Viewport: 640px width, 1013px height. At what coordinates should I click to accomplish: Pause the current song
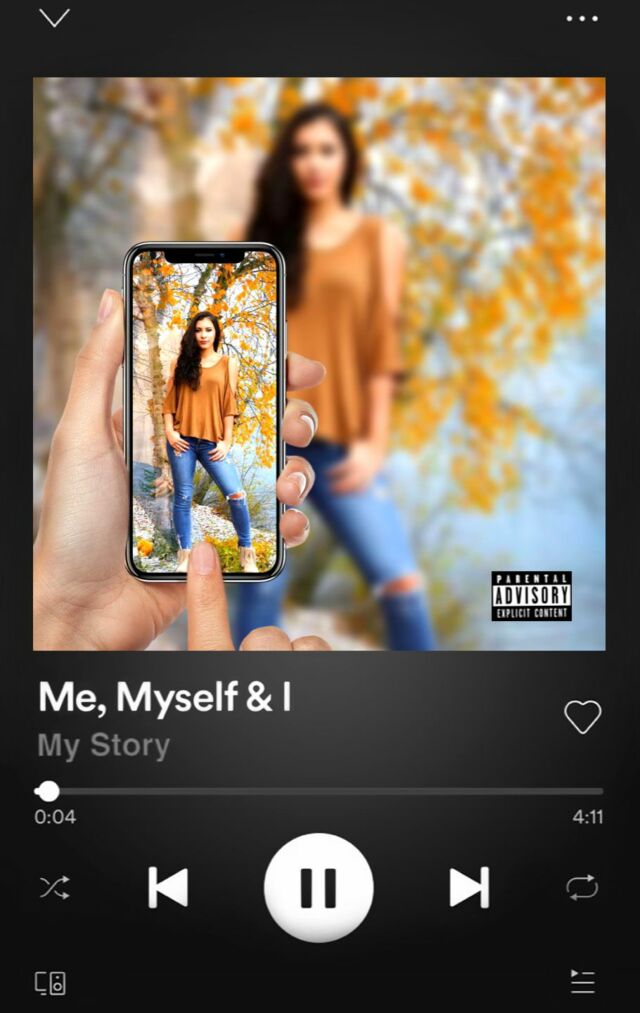[318, 887]
